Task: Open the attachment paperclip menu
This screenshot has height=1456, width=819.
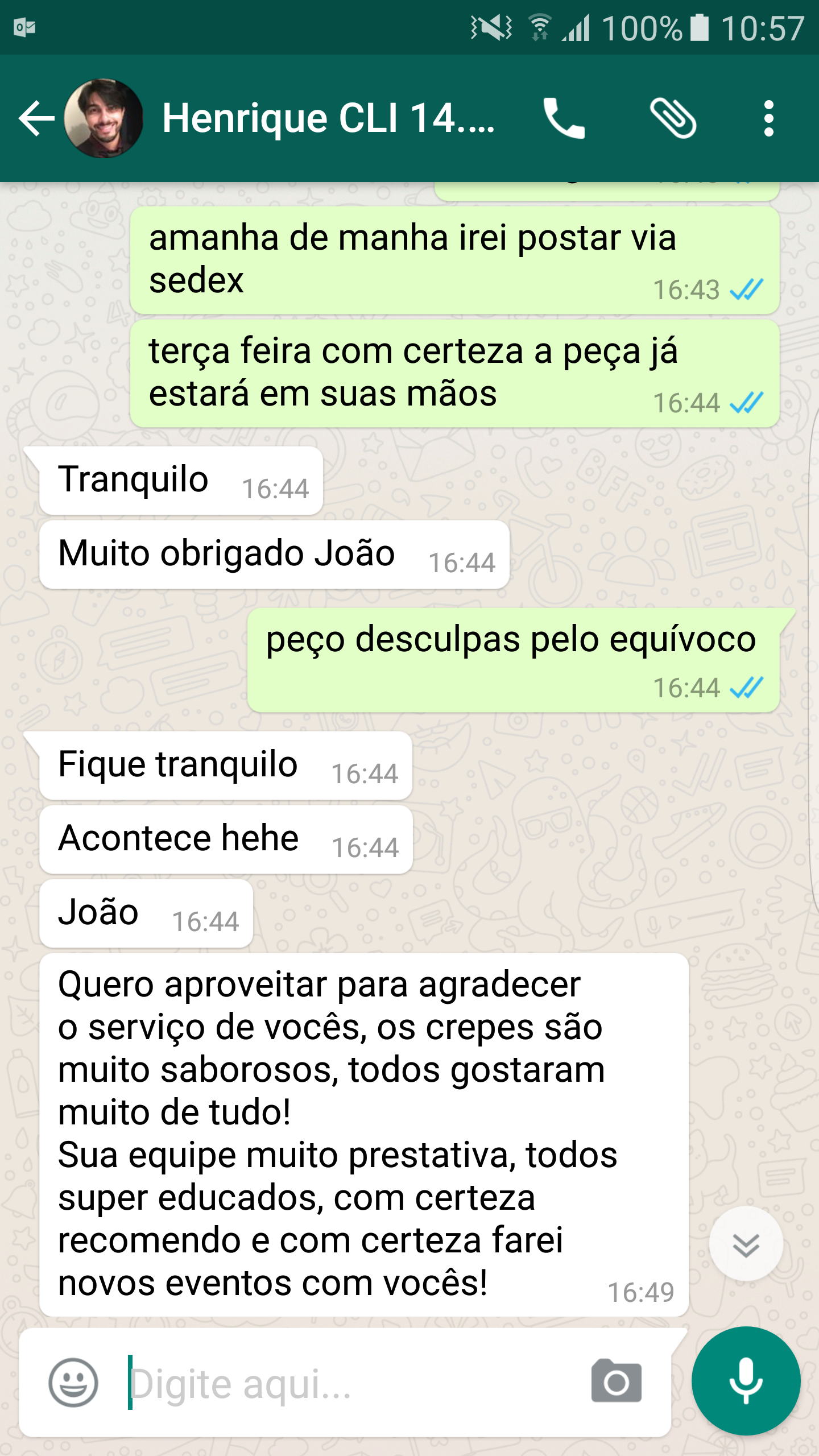Action: click(x=673, y=118)
